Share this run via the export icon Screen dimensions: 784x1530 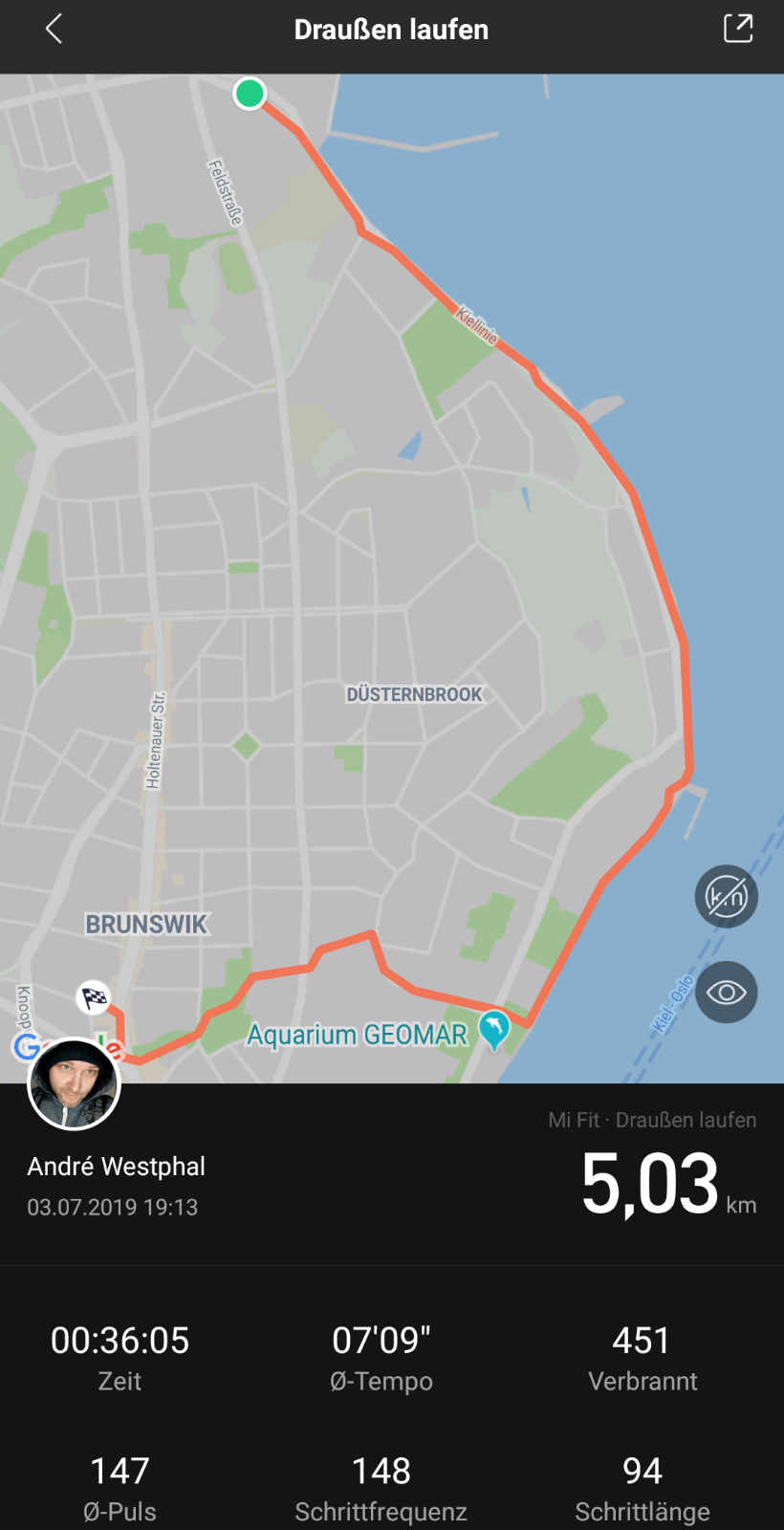[x=737, y=29]
